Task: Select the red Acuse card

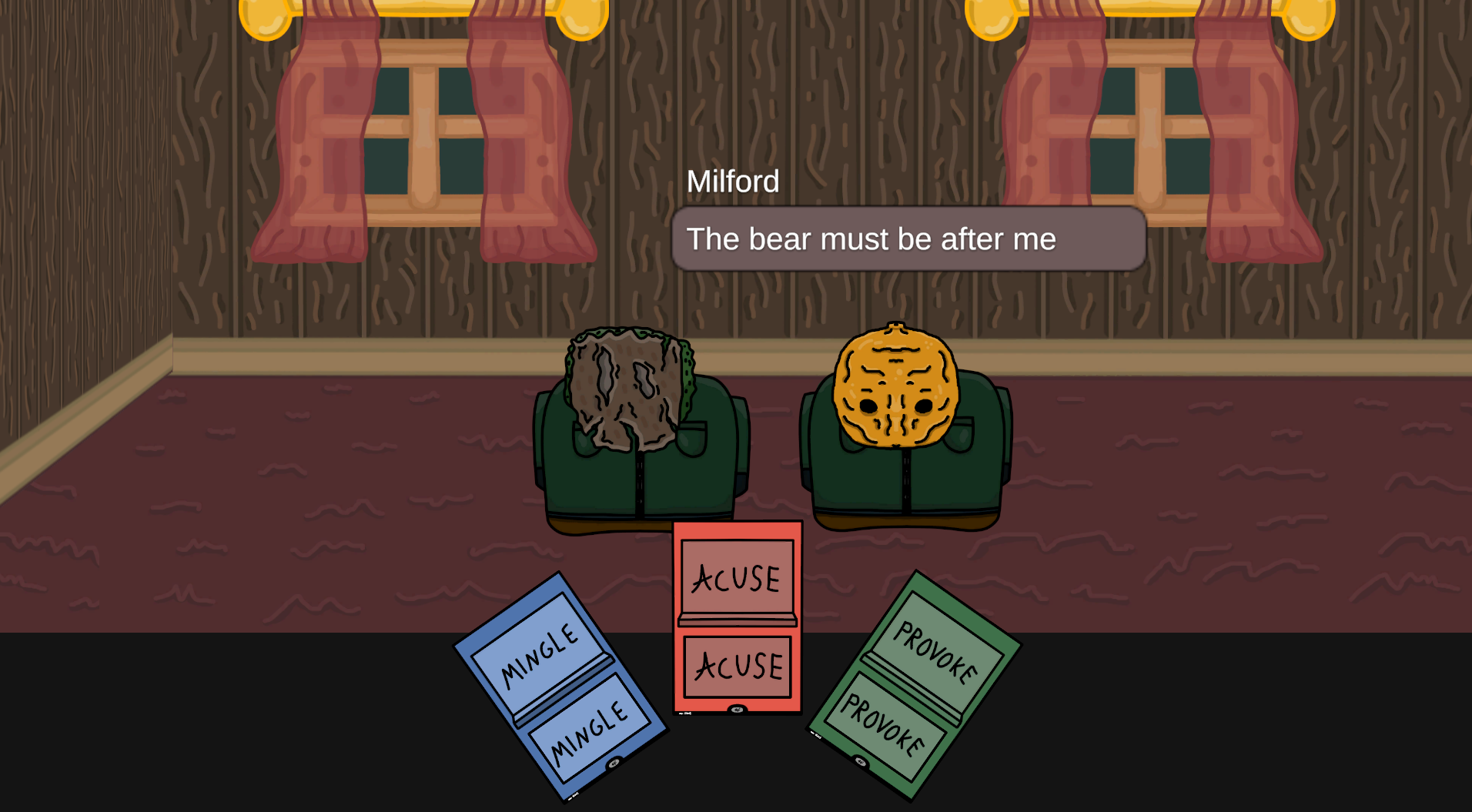Action: point(738,618)
